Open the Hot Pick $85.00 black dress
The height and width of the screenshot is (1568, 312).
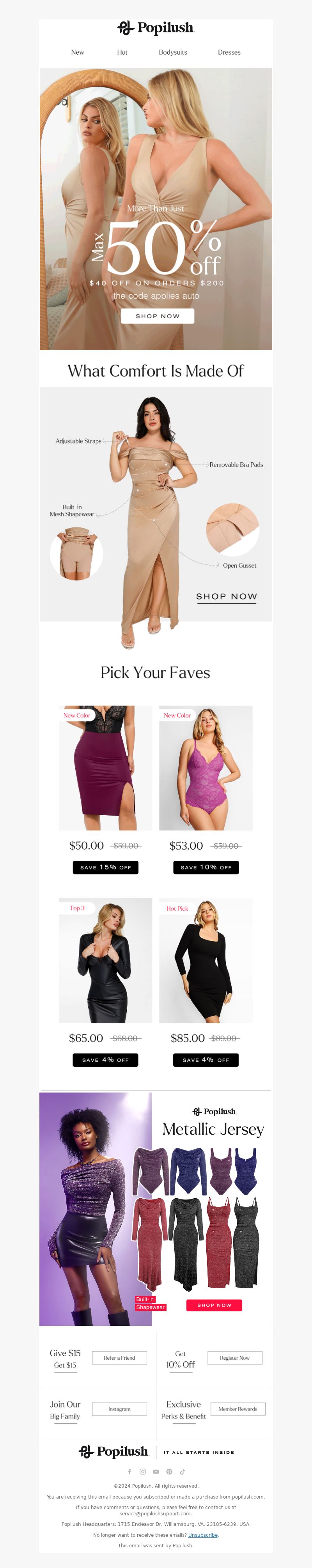(206, 960)
